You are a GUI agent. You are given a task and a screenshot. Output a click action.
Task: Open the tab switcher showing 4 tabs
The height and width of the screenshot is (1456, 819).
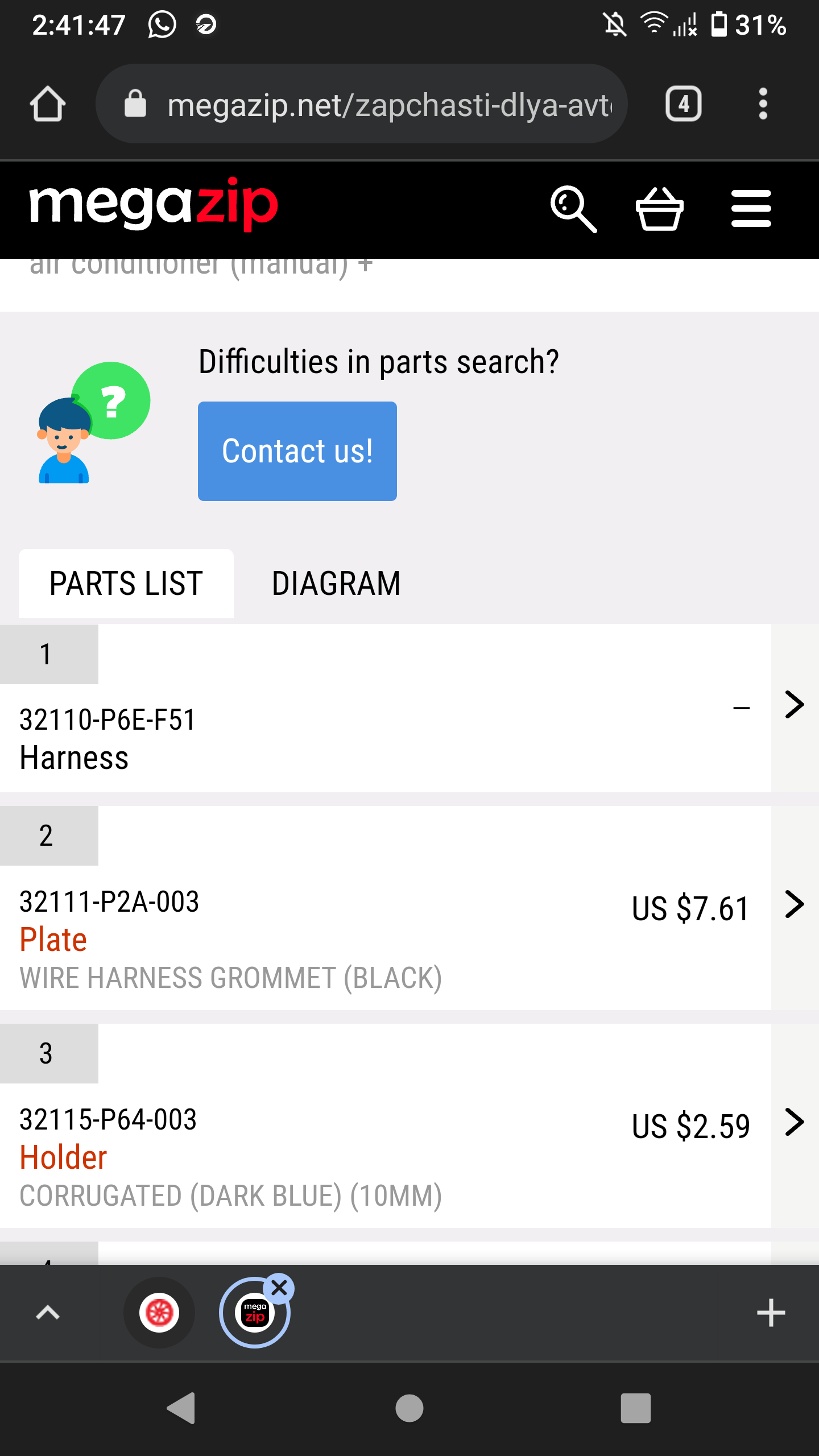(684, 104)
